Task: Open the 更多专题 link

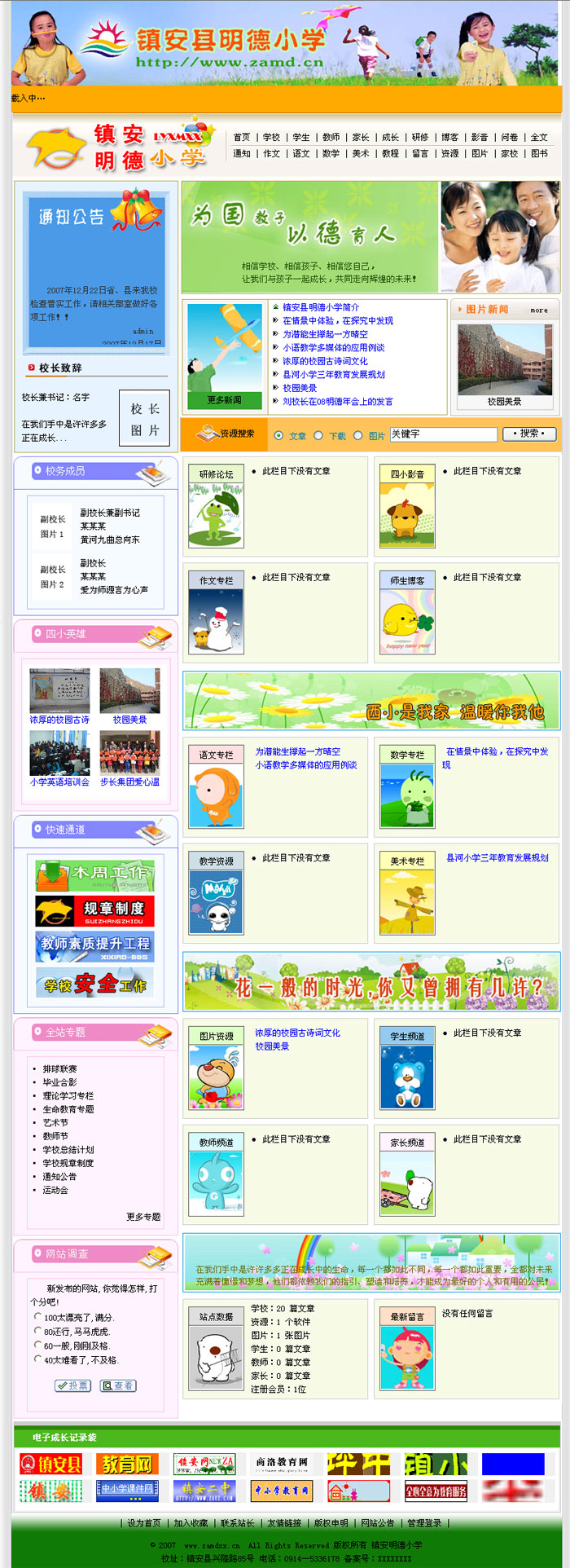Action: [x=143, y=1217]
